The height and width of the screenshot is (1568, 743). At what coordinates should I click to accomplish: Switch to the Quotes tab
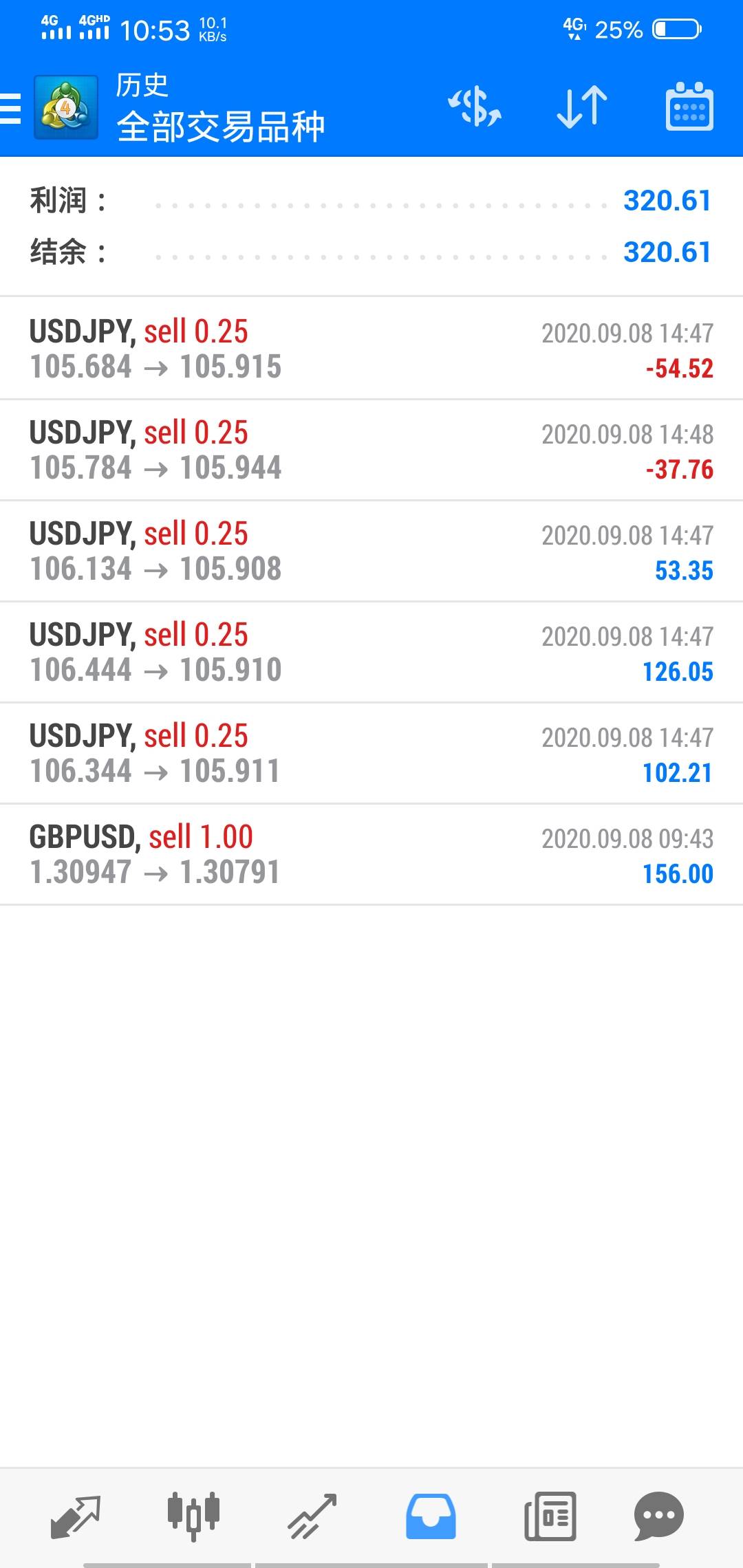pyautogui.click(x=76, y=1516)
